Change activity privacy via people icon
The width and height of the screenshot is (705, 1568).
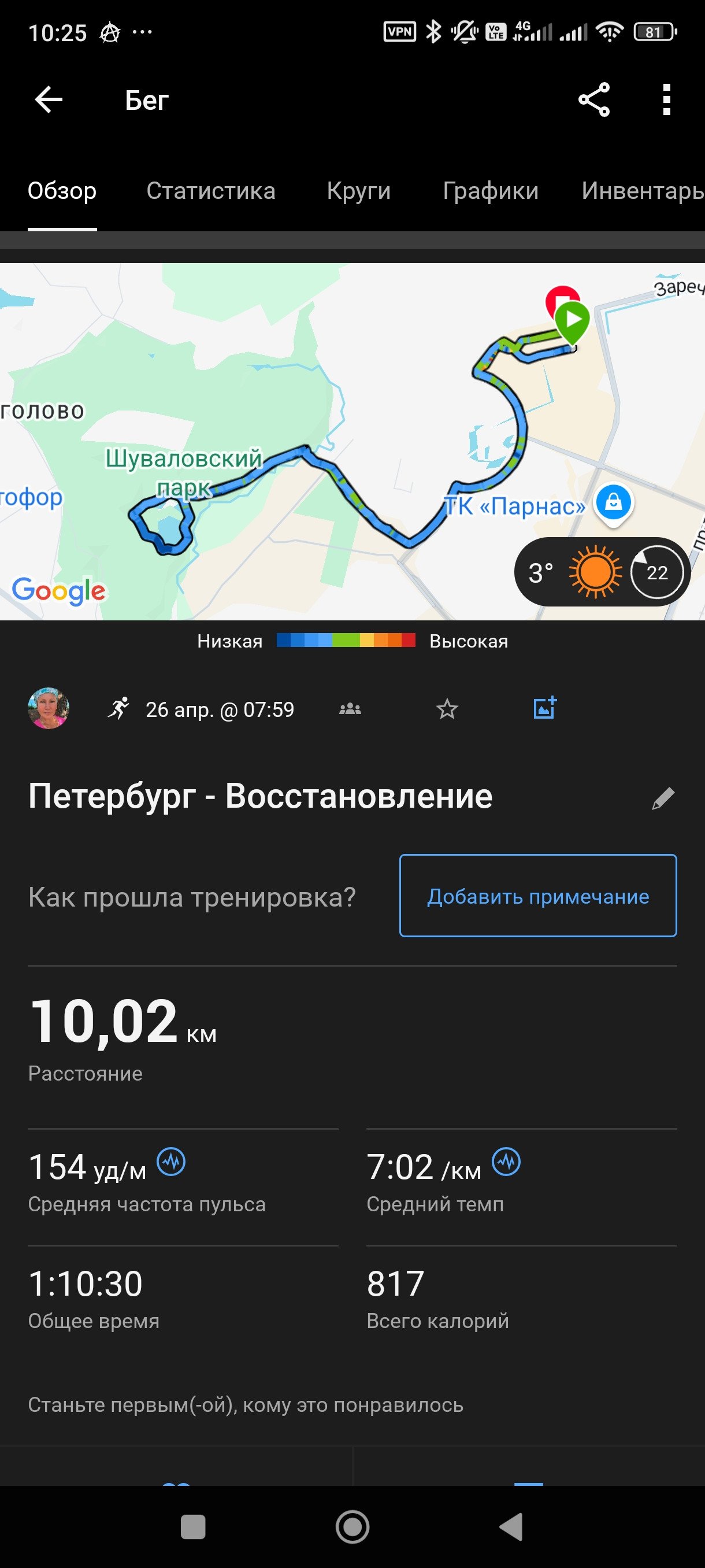(350, 709)
